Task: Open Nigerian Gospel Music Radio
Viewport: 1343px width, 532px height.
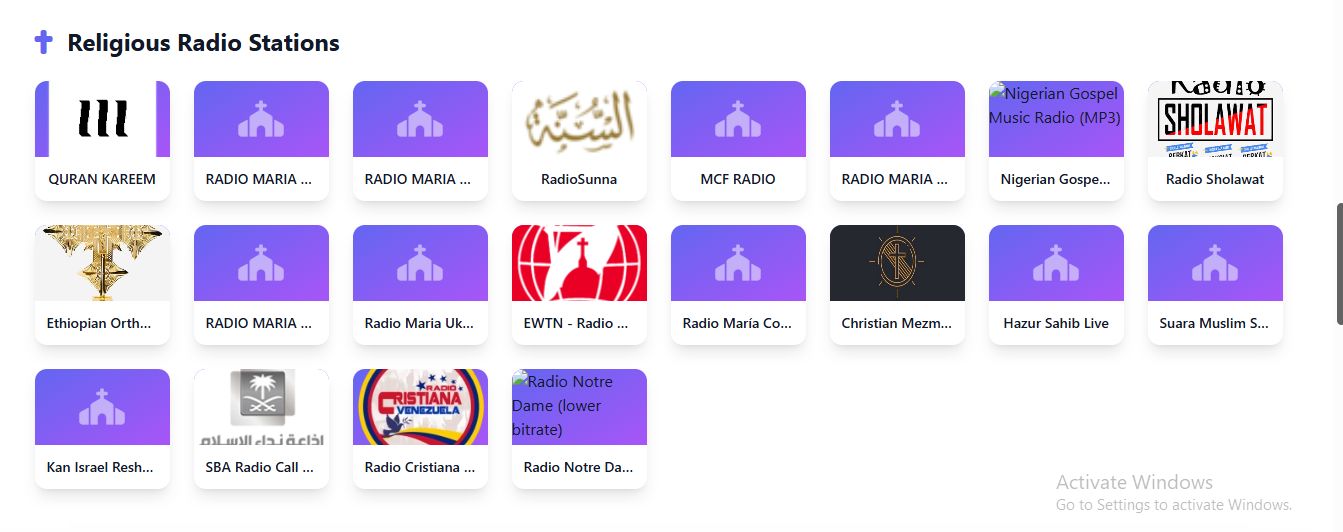Action: pyautogui.click(x=1056, y=140)
